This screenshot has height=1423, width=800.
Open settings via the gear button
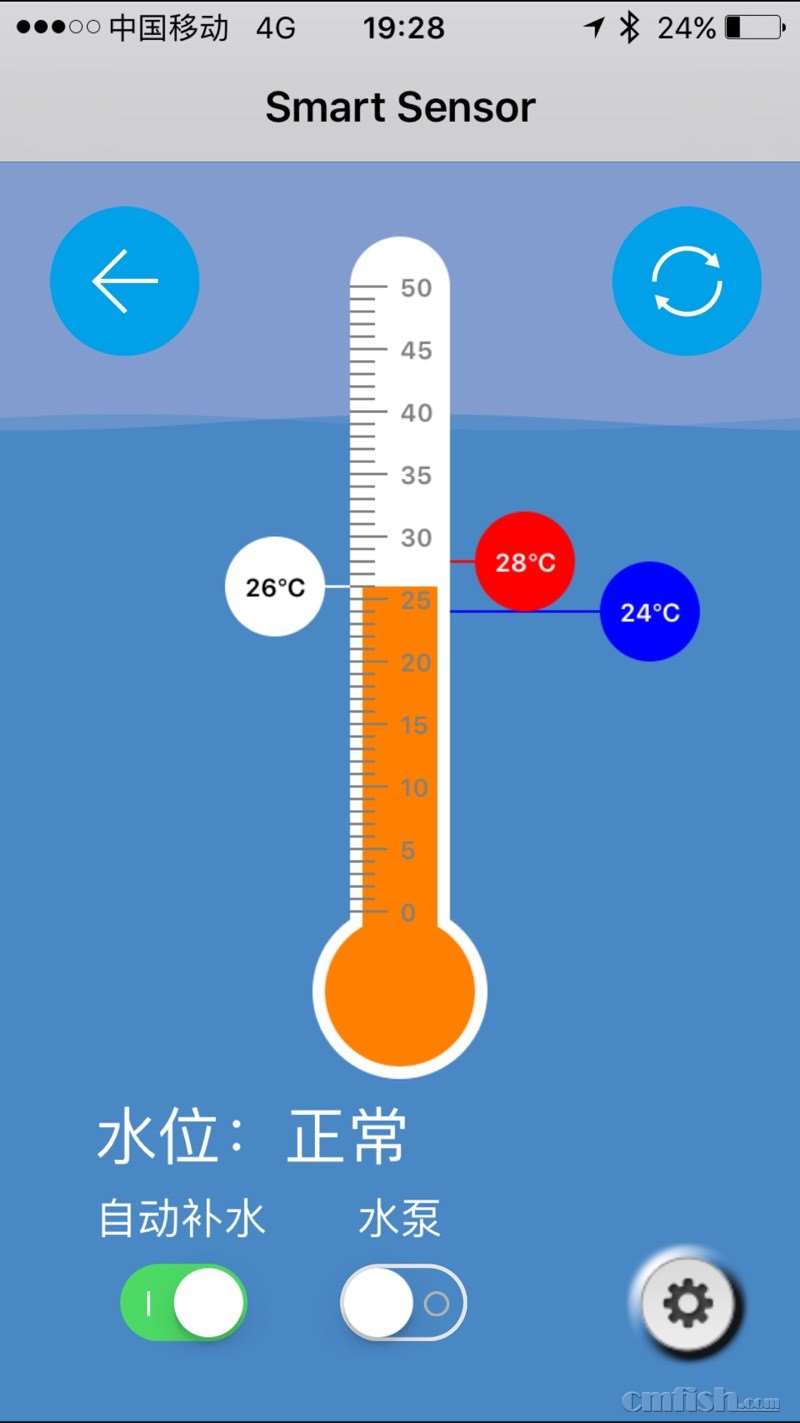pyautogui.click(x=689, y=1304)
